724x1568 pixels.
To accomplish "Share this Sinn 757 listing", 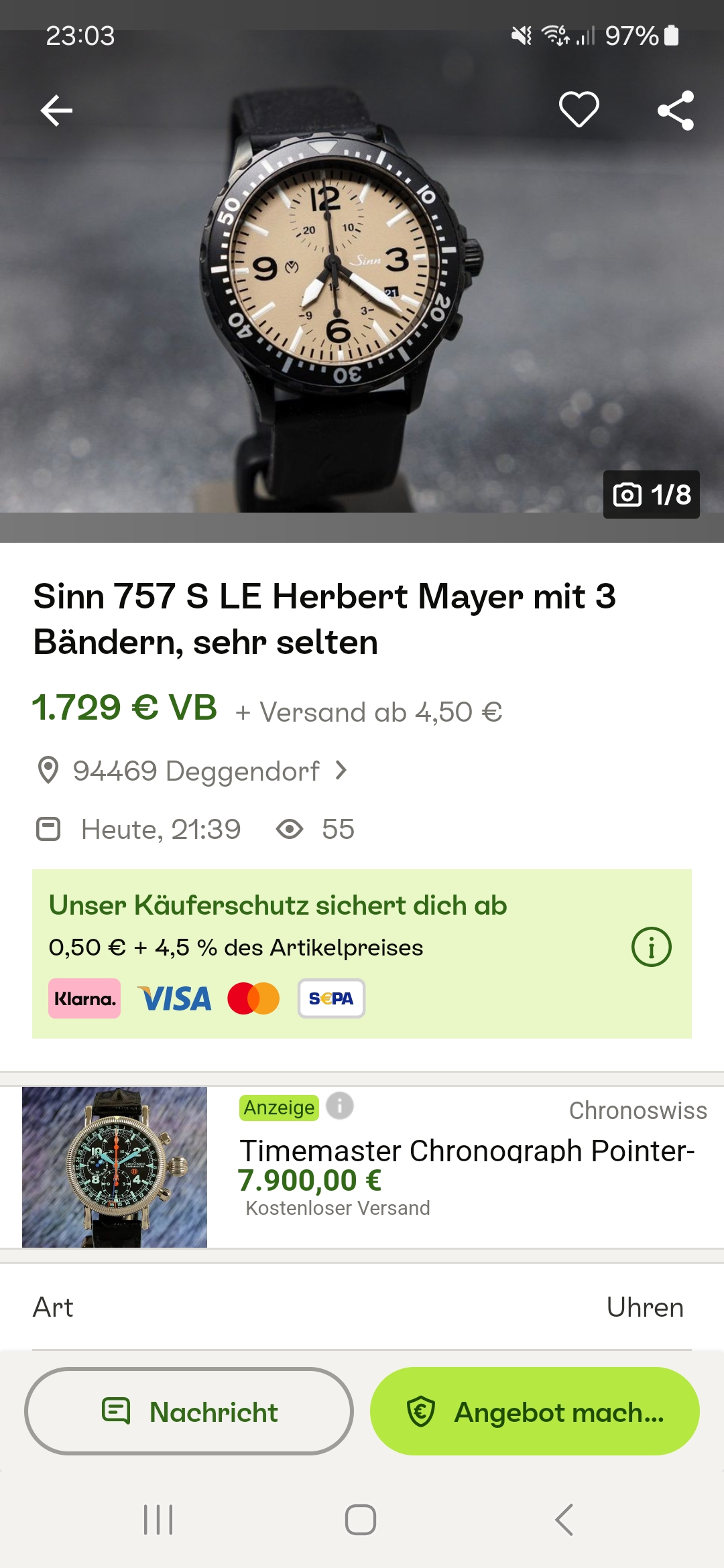I will 675,111.
